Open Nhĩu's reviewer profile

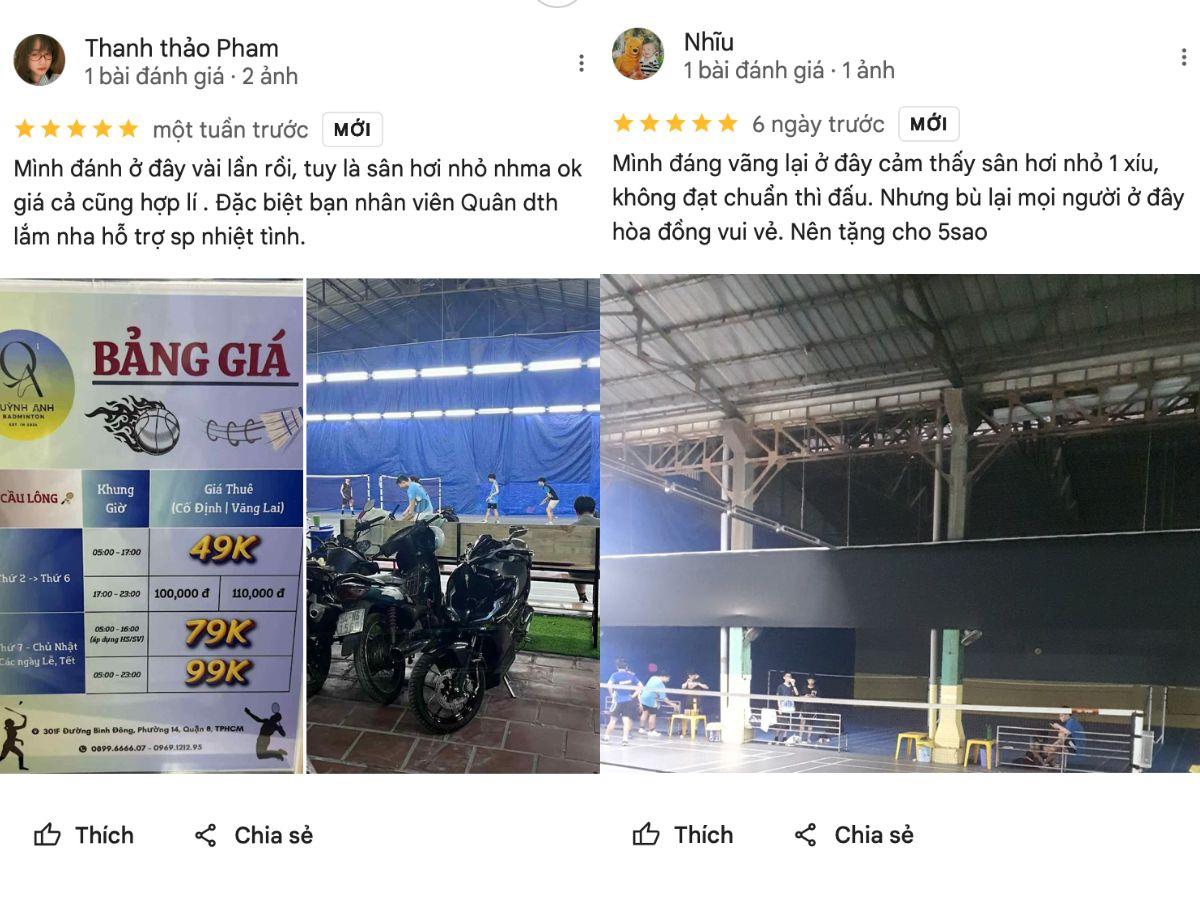point(708,42)
